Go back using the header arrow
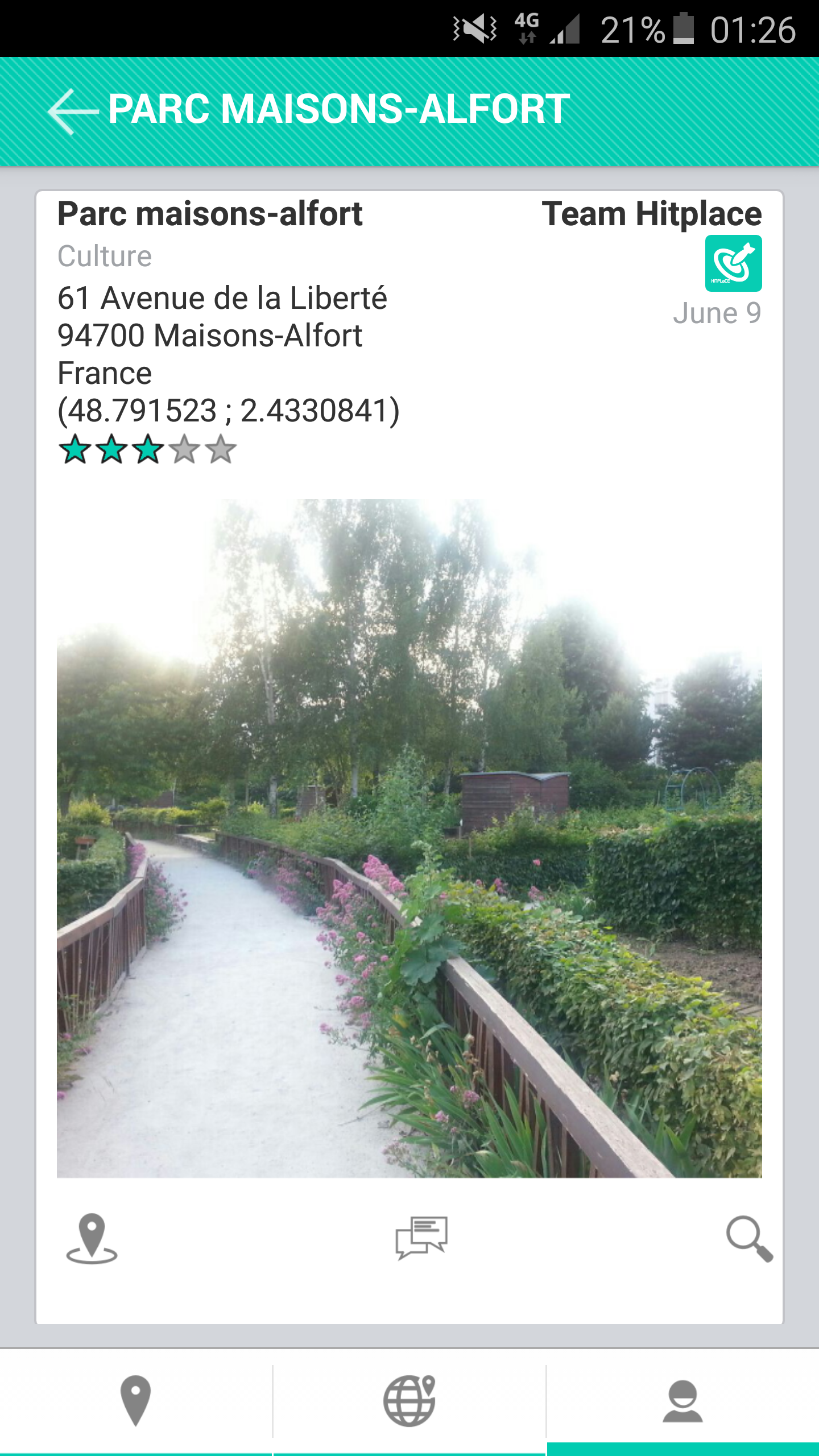This screenshot has width=819, height=1456. click(x=73, y=111)
